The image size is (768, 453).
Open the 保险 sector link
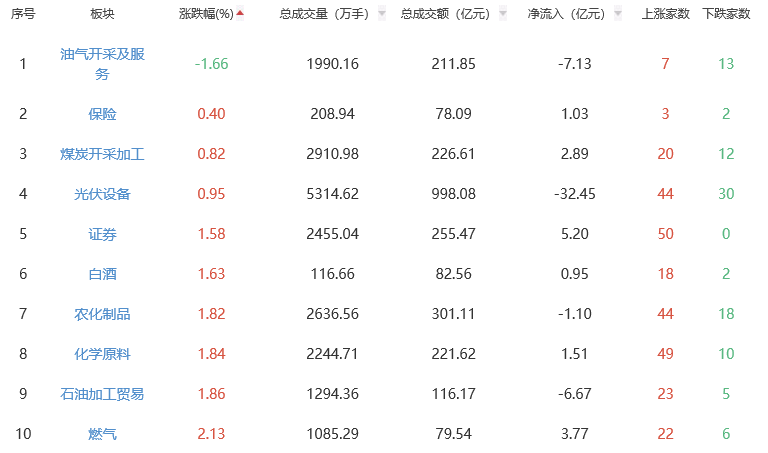tap(102, 114)
